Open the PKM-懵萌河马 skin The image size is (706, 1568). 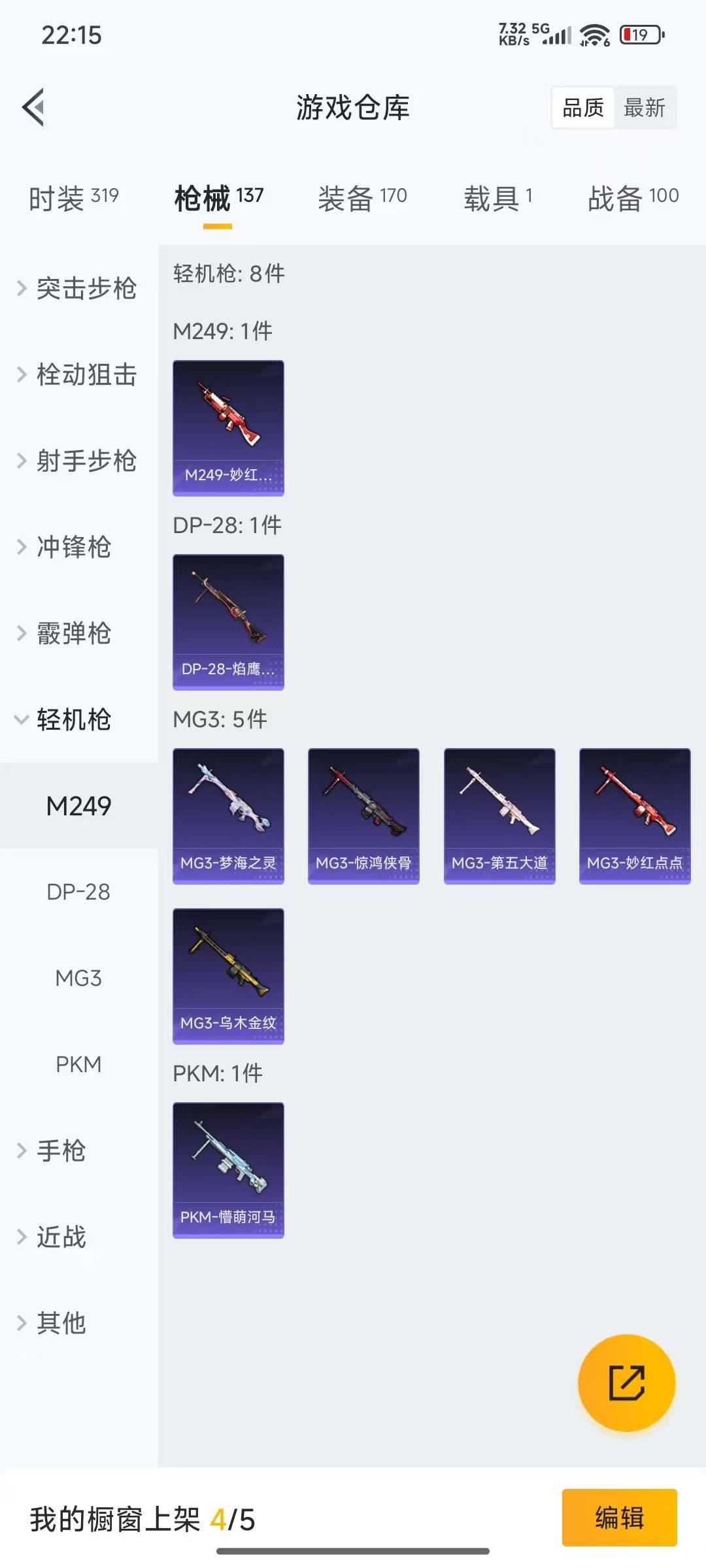pos(228,1170)
